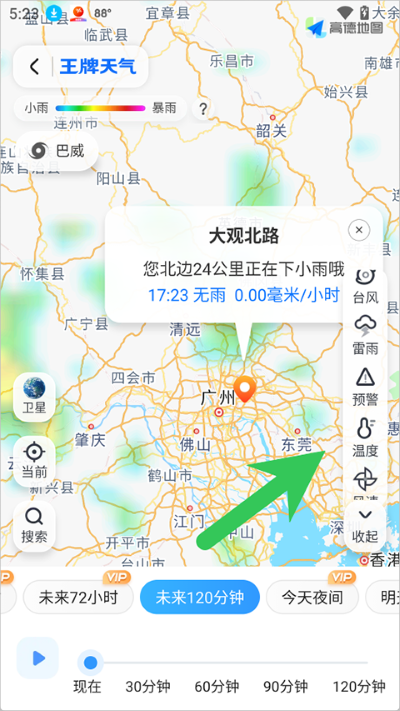The width and height of the screenshot is (400, 711).
Task: Switch to 卫星 satellite view
Action: pos(34,397)
